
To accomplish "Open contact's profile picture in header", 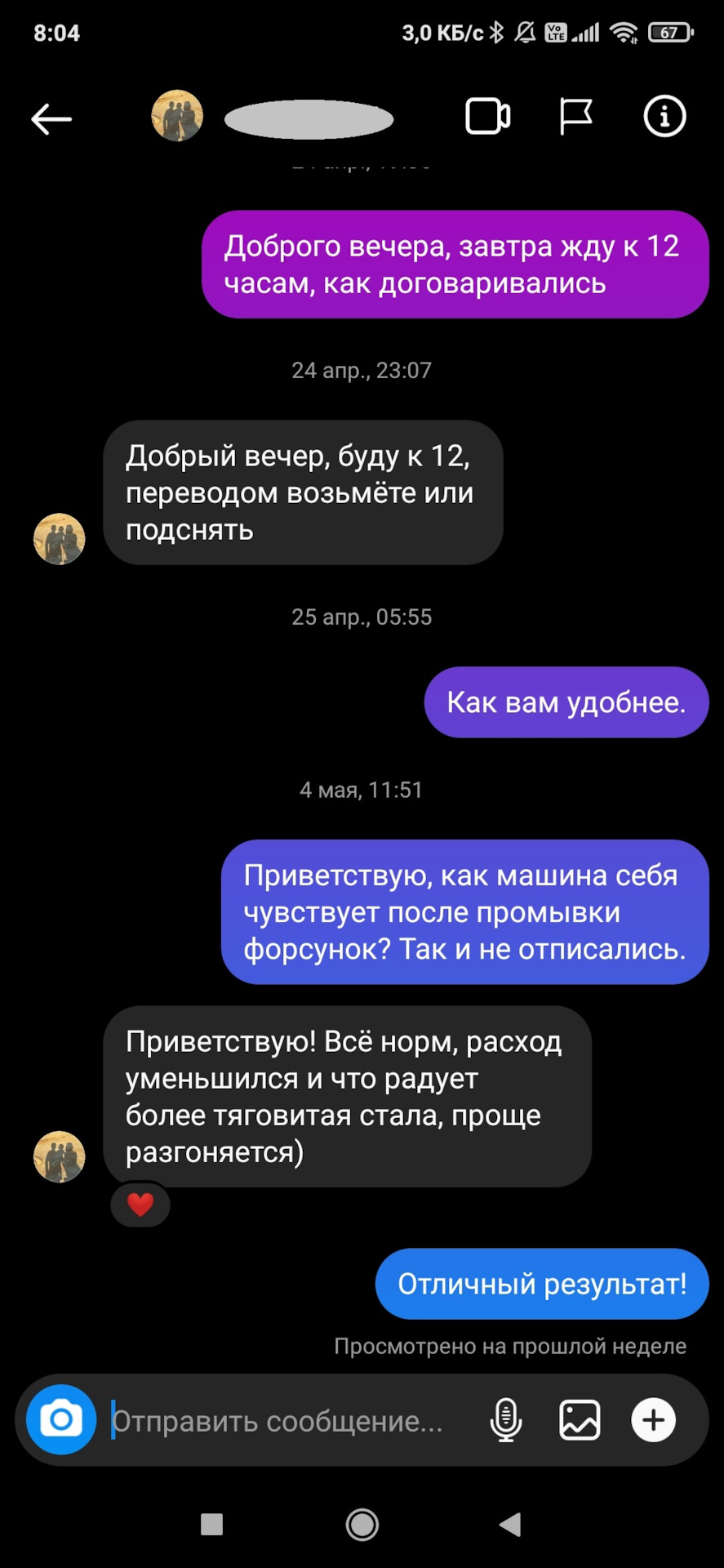I will point(177,116).
